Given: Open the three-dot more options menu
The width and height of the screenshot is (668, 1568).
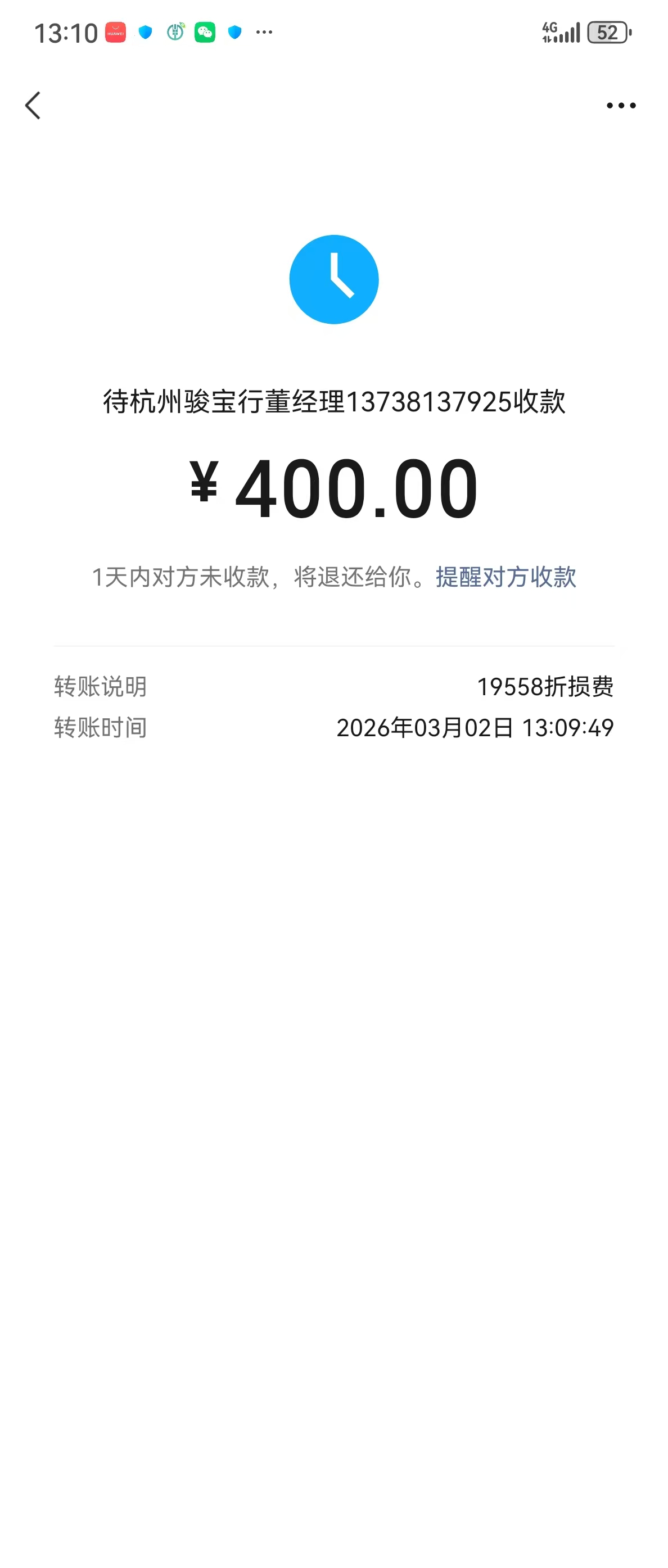Looking at the screenshot, I should tap(621, 106).
